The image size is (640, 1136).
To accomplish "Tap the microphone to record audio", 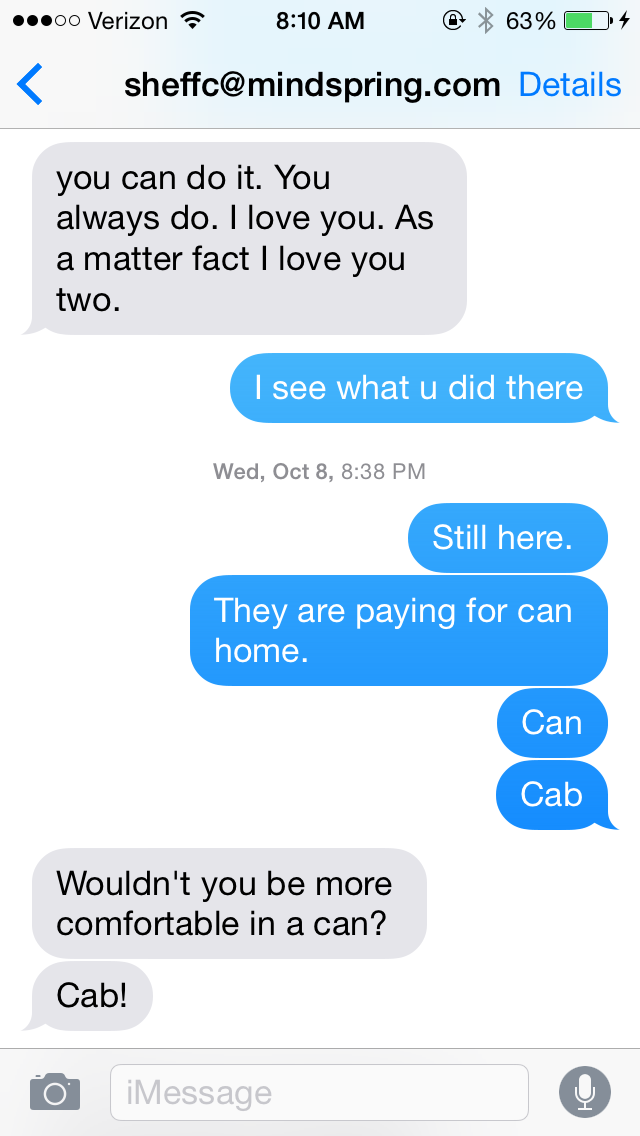I will tap(584, 1092).
